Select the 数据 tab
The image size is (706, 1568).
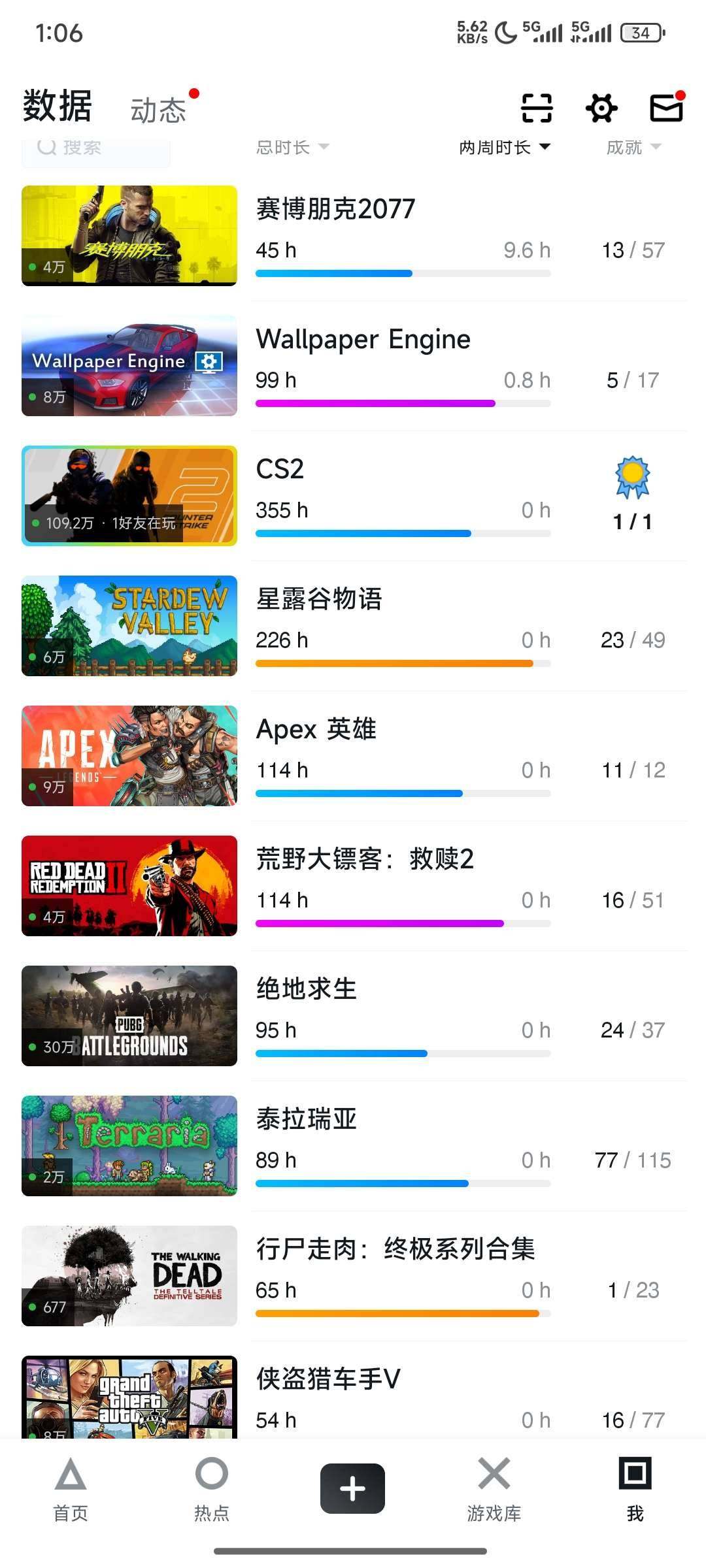click(x=58, y=106)
